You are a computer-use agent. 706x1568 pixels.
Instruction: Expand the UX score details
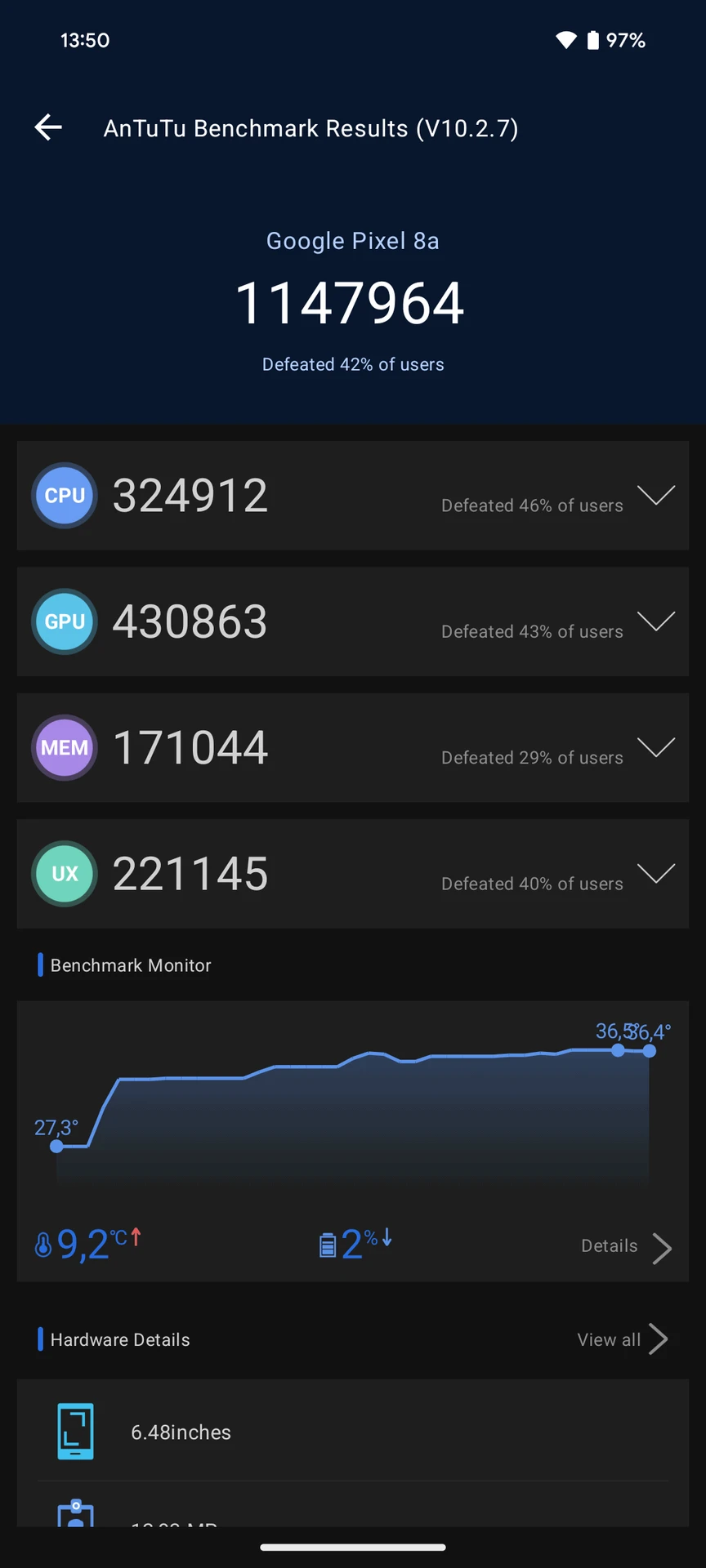coord(655,874)
